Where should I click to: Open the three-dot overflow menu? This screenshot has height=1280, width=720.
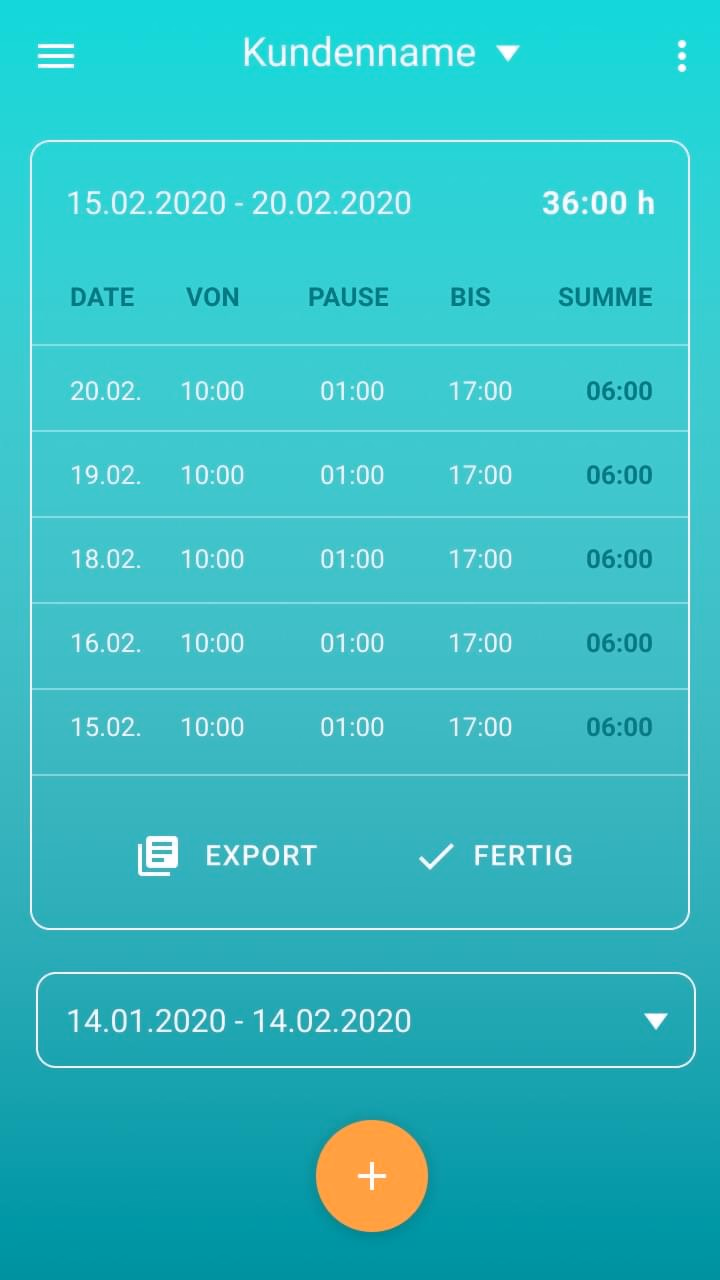(682, 56)
